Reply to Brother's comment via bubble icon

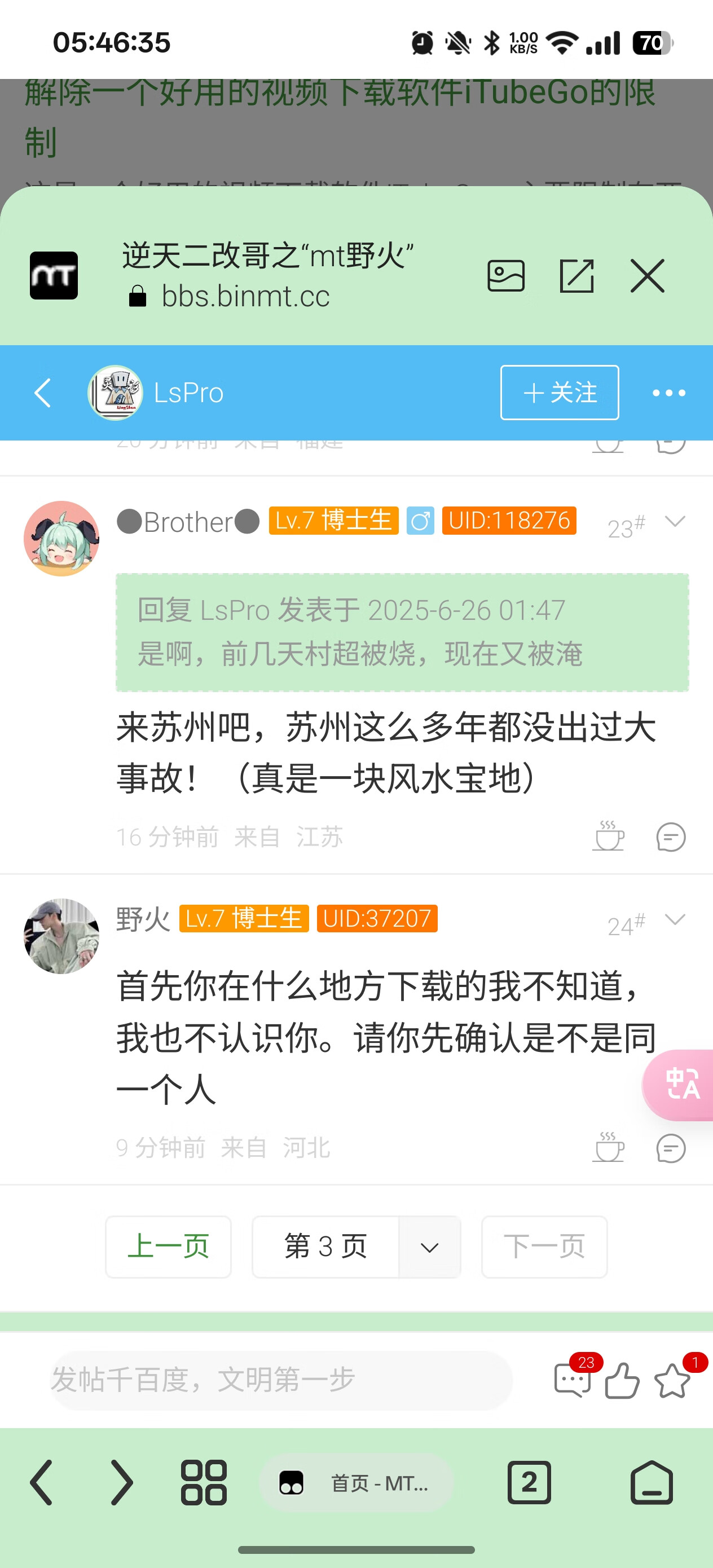(670, 837)
